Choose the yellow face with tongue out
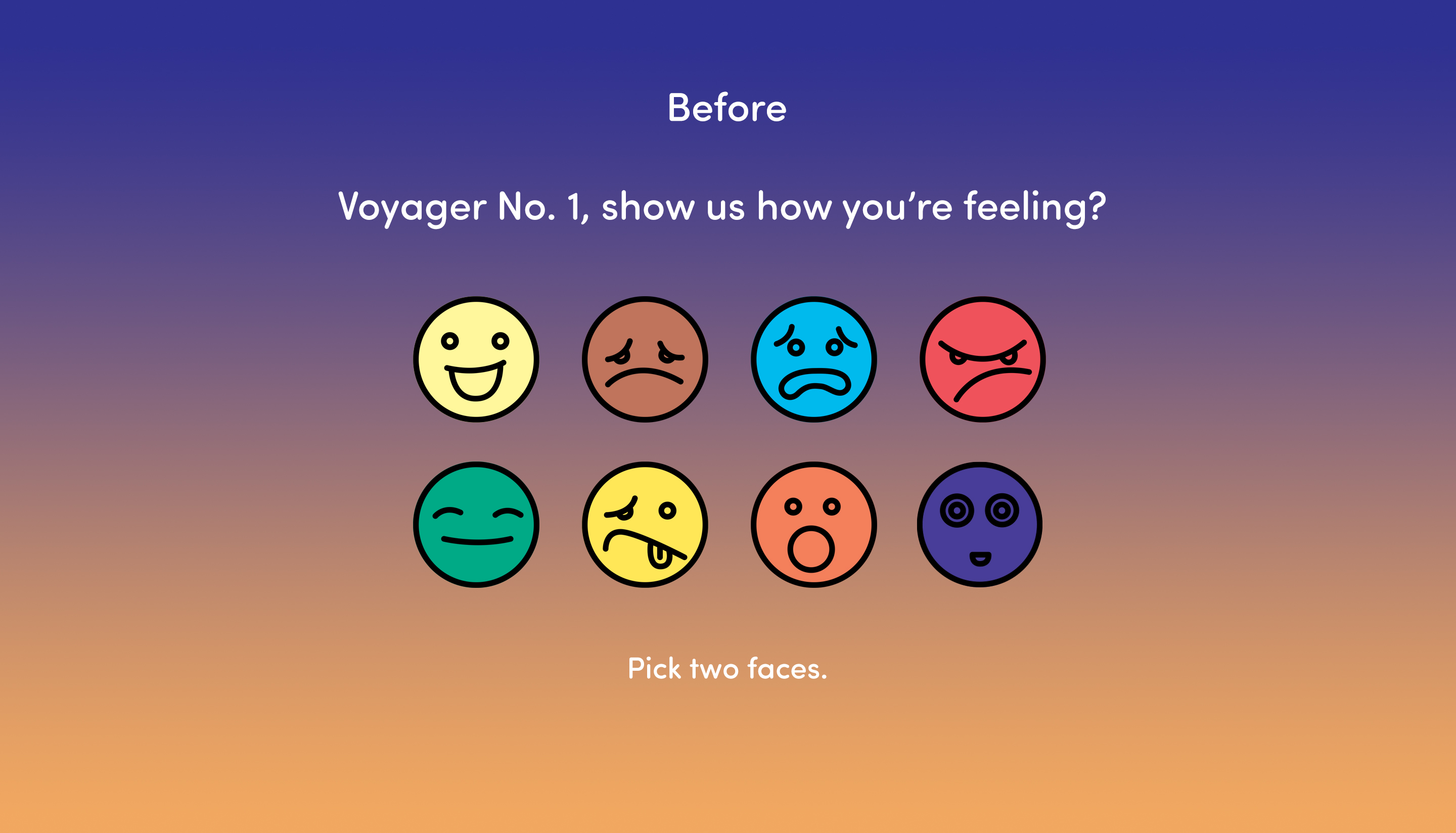 645,525
